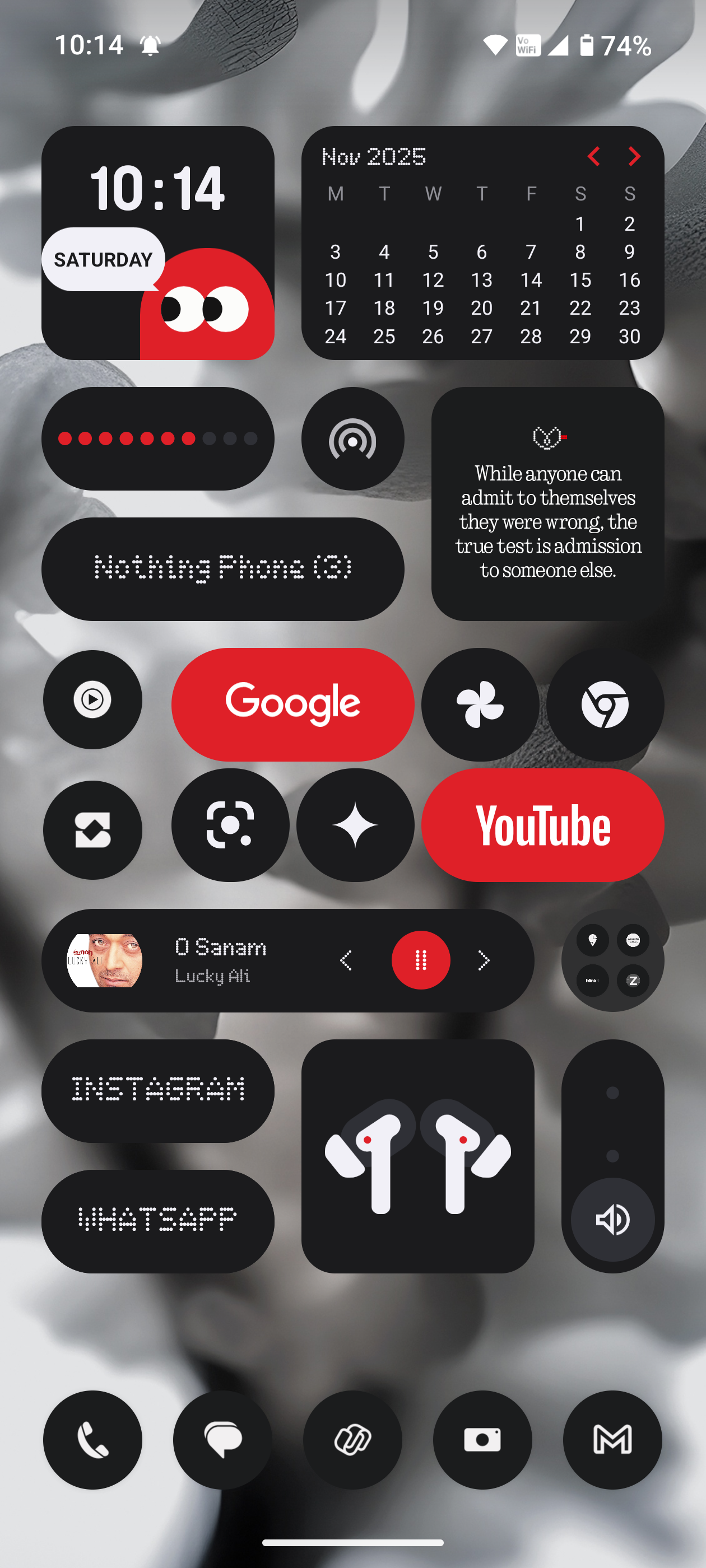The height and width of the screenshot is (1568, 706).
Task: Open Gmail from the dock
Action: tap(612, 1440)
